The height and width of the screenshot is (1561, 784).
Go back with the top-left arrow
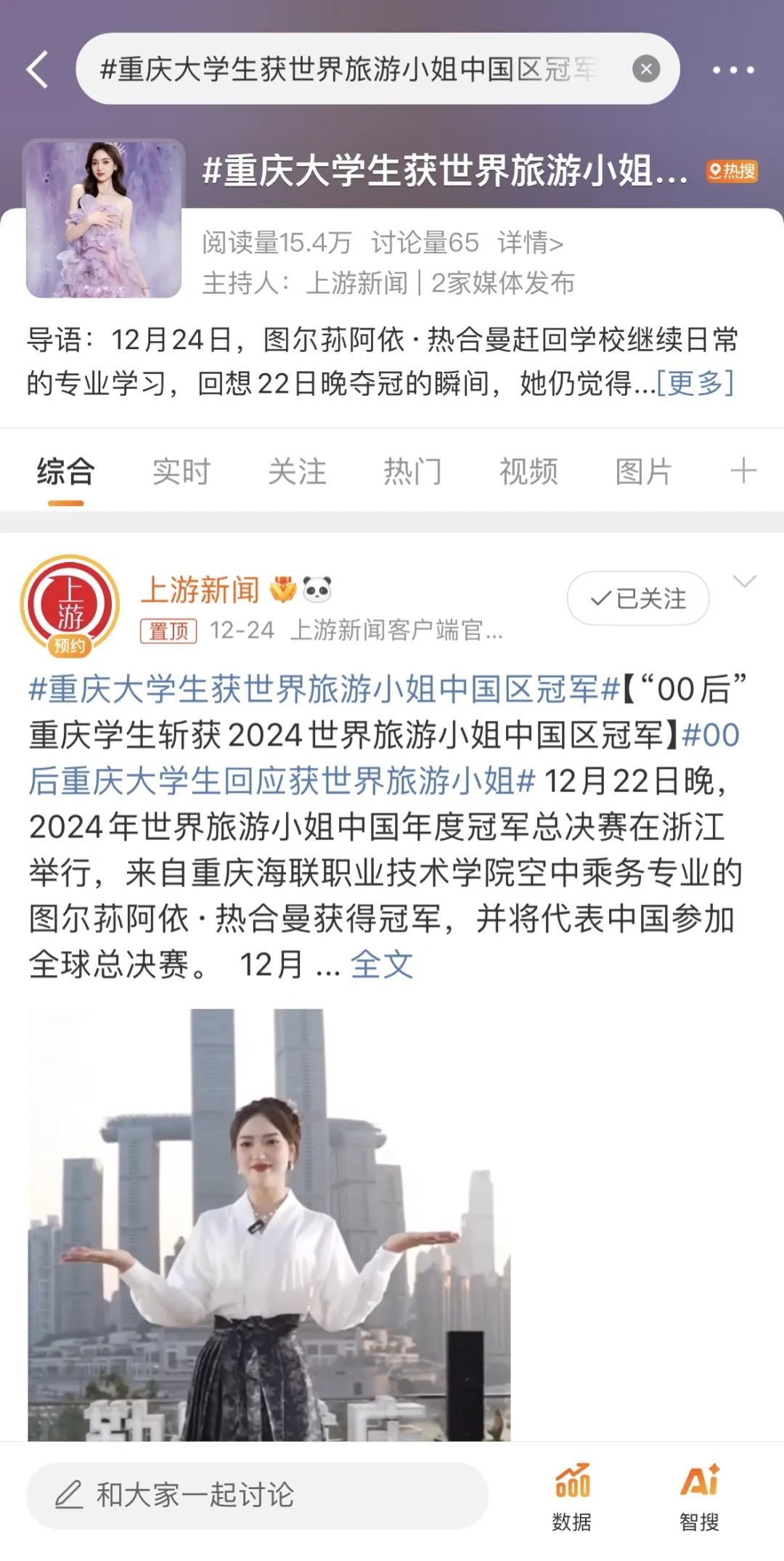[x=38, y=69]
